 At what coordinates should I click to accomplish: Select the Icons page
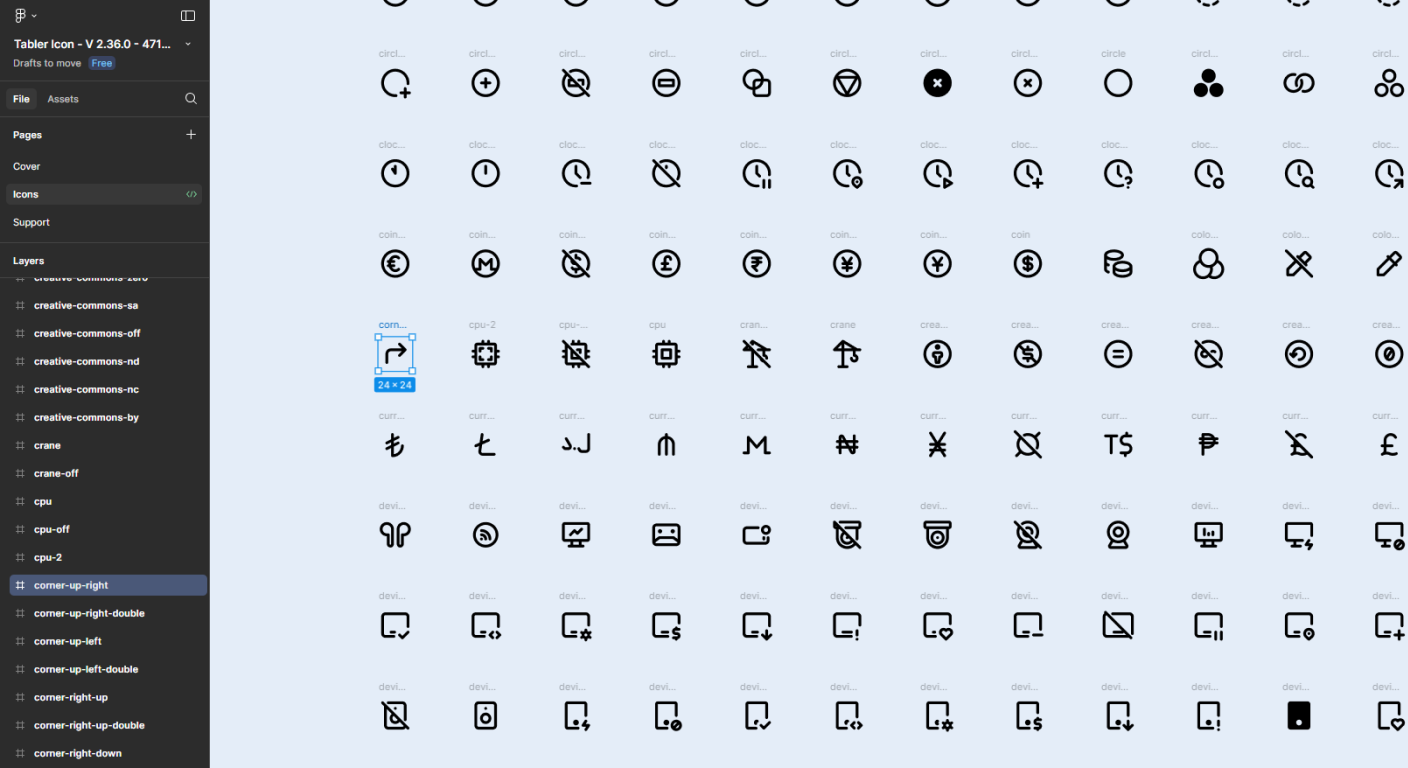26,195
